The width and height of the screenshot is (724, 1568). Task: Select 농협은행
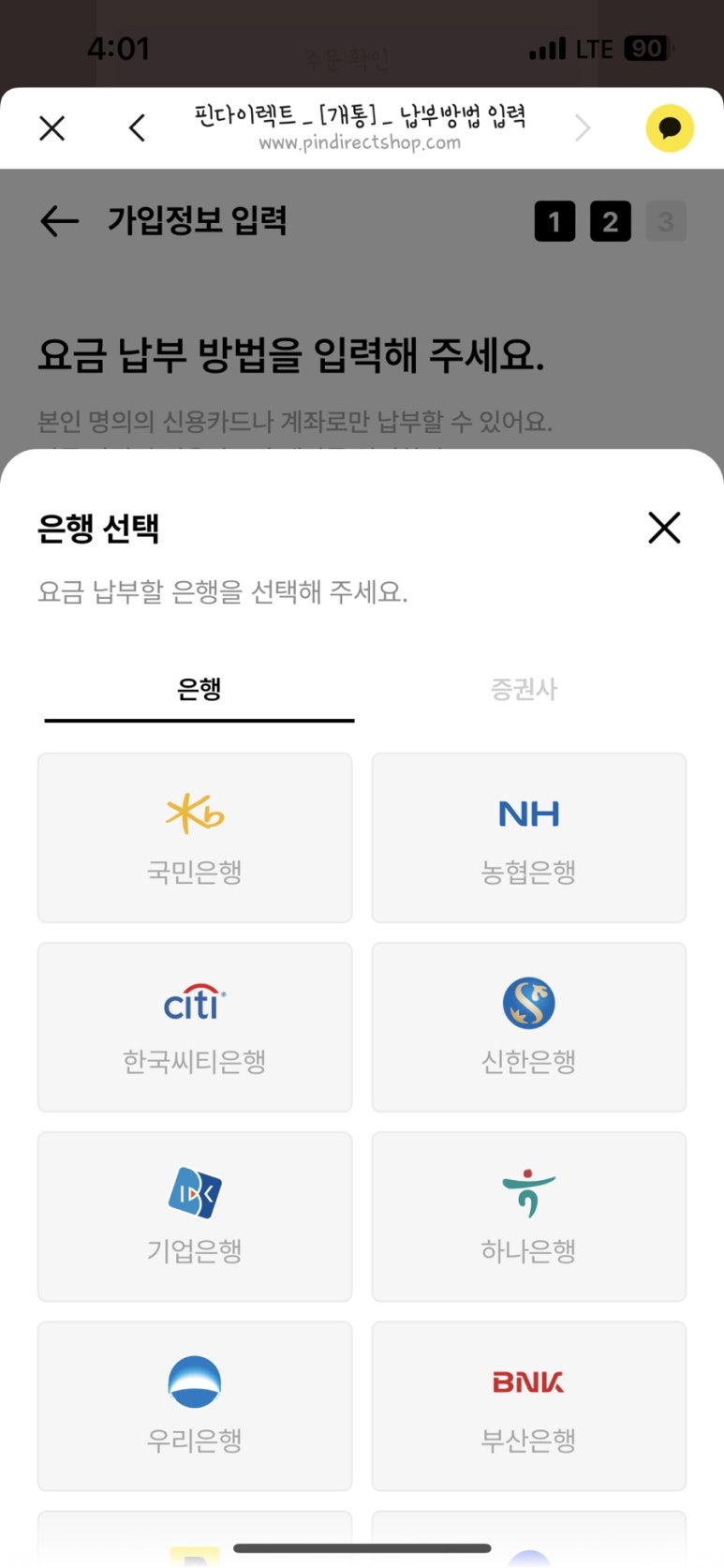528,838
